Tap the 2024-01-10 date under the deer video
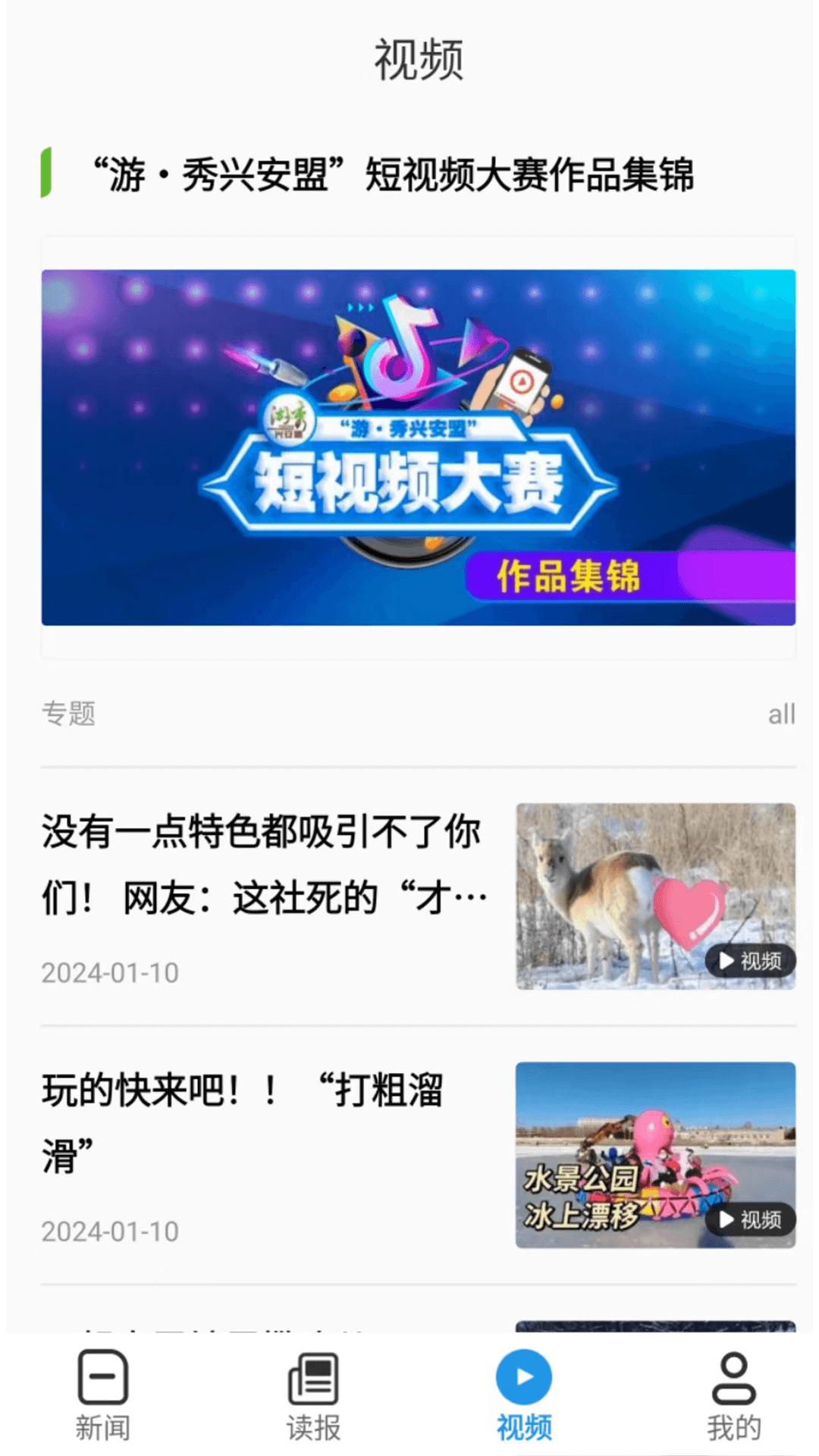 tap(110, 971)
